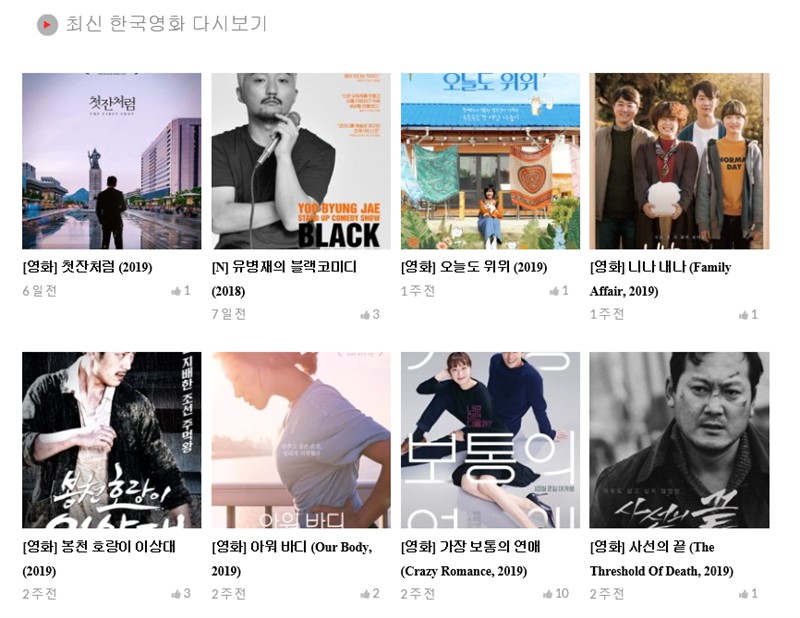
Task: Open the 오늘도 위위 (2019) poster
Action: click(x=490, y=161)
